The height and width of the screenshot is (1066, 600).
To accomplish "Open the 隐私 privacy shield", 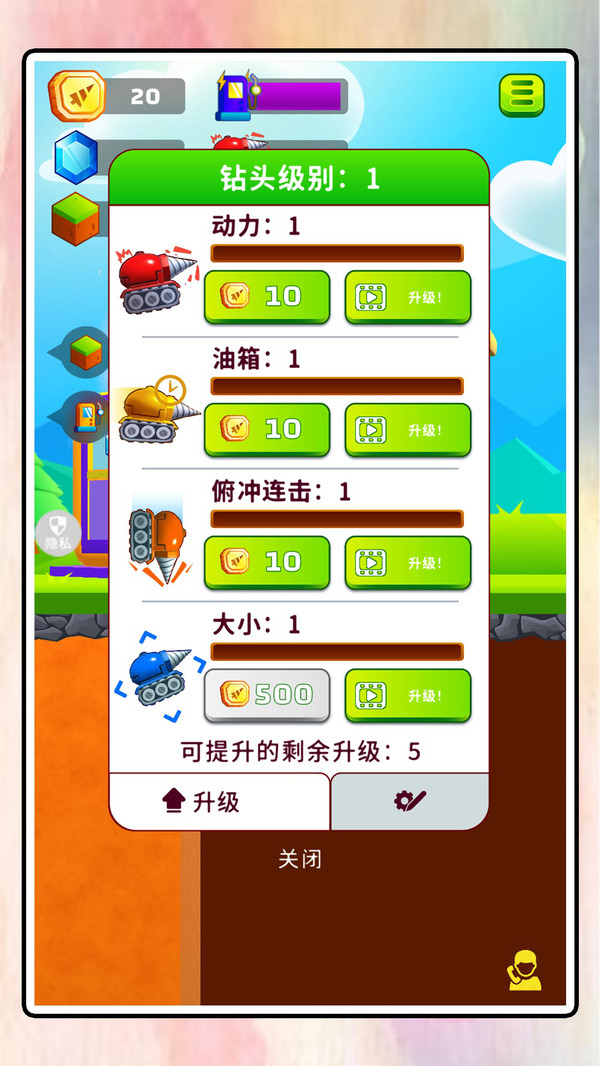I will tap(57, 533).
